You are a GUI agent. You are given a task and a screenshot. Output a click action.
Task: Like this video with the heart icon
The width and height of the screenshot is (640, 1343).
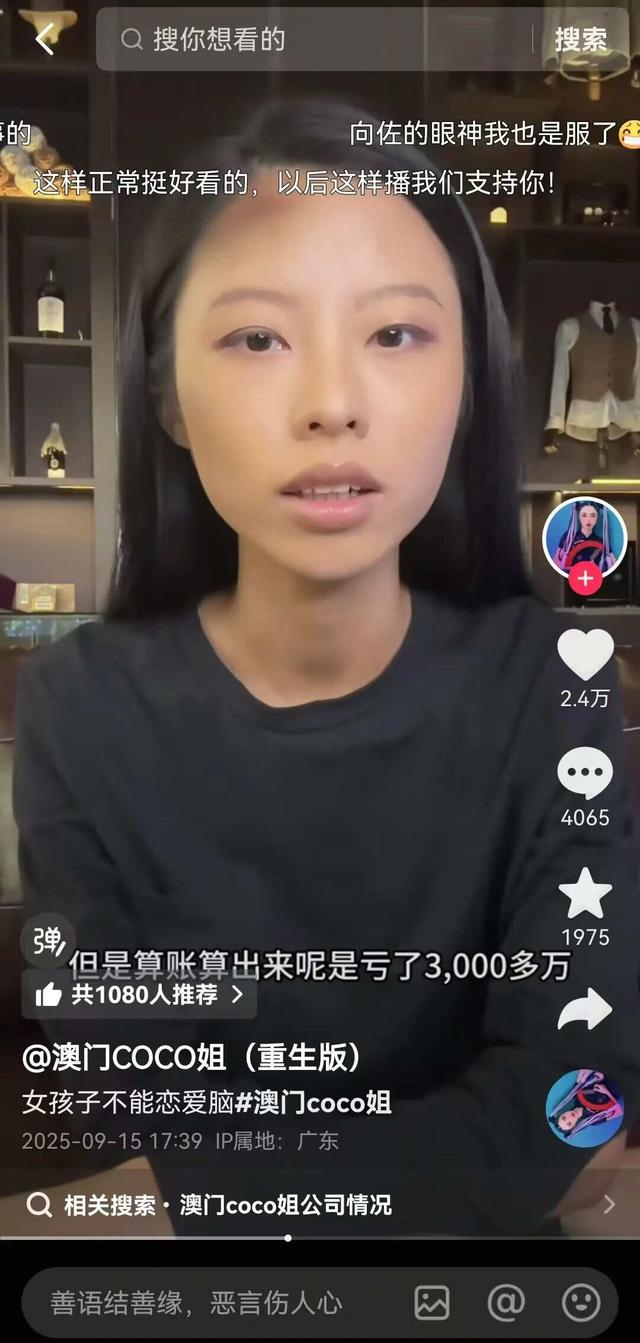point(585,655)
